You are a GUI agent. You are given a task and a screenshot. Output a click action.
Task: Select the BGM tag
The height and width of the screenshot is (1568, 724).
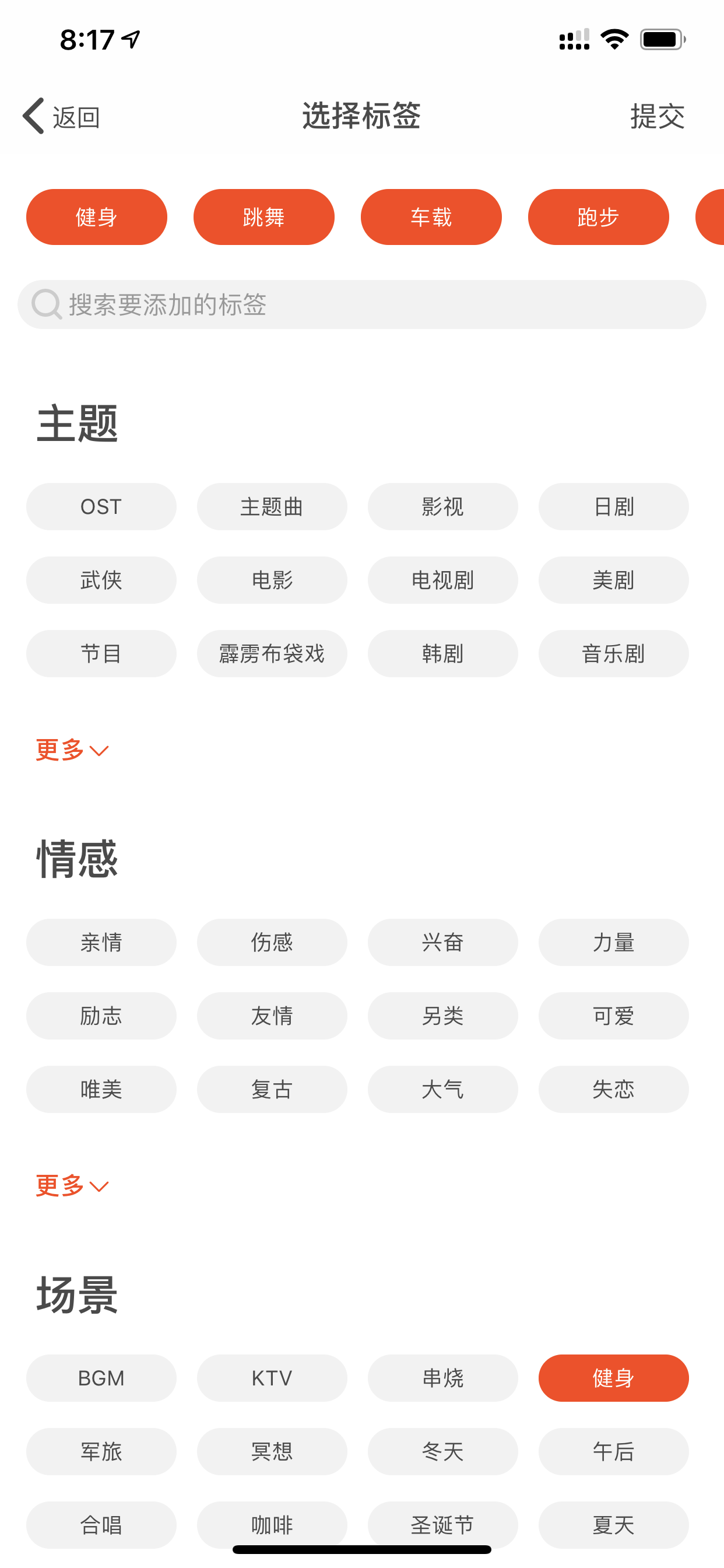point(101,1378)
